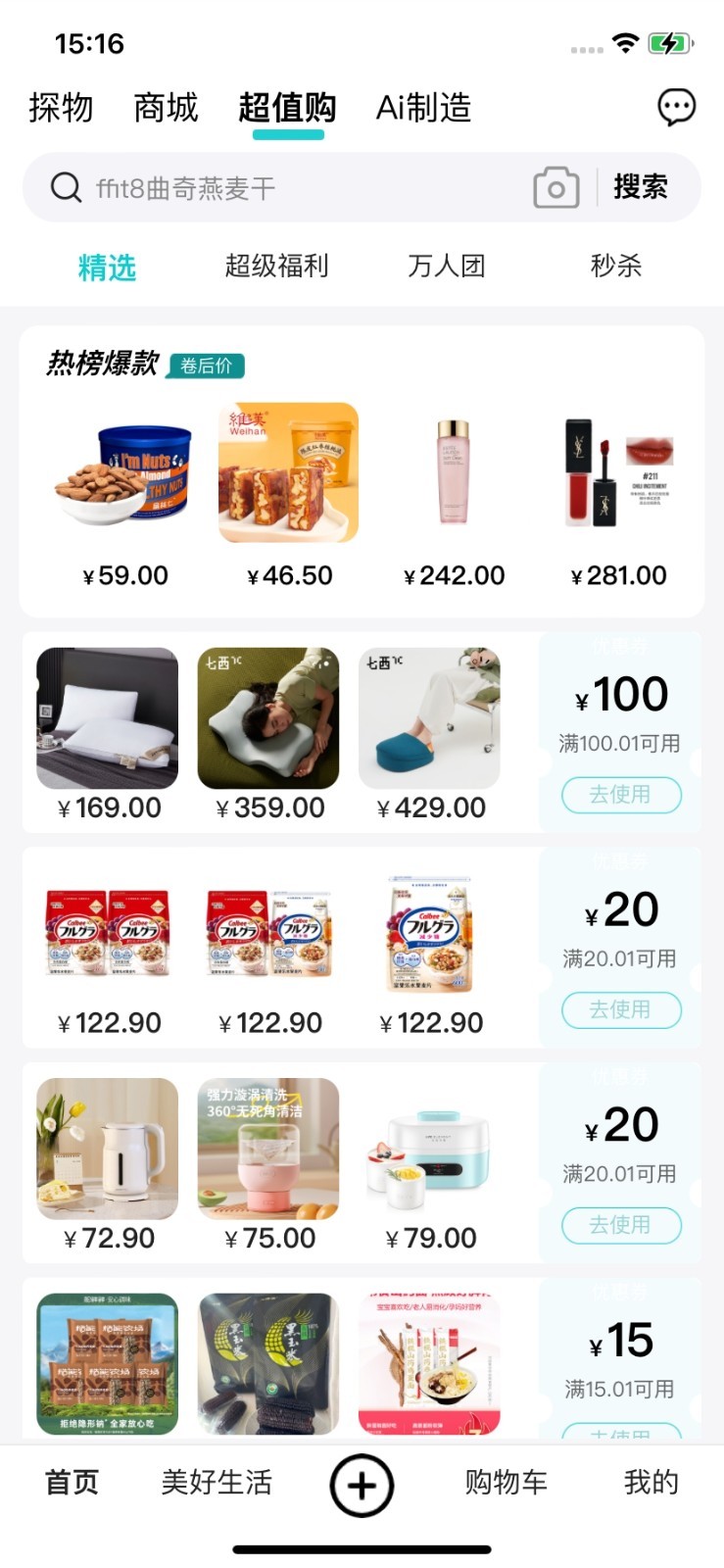Switch to the 探物 tab

pyautogui.click(x=61, y=108)
